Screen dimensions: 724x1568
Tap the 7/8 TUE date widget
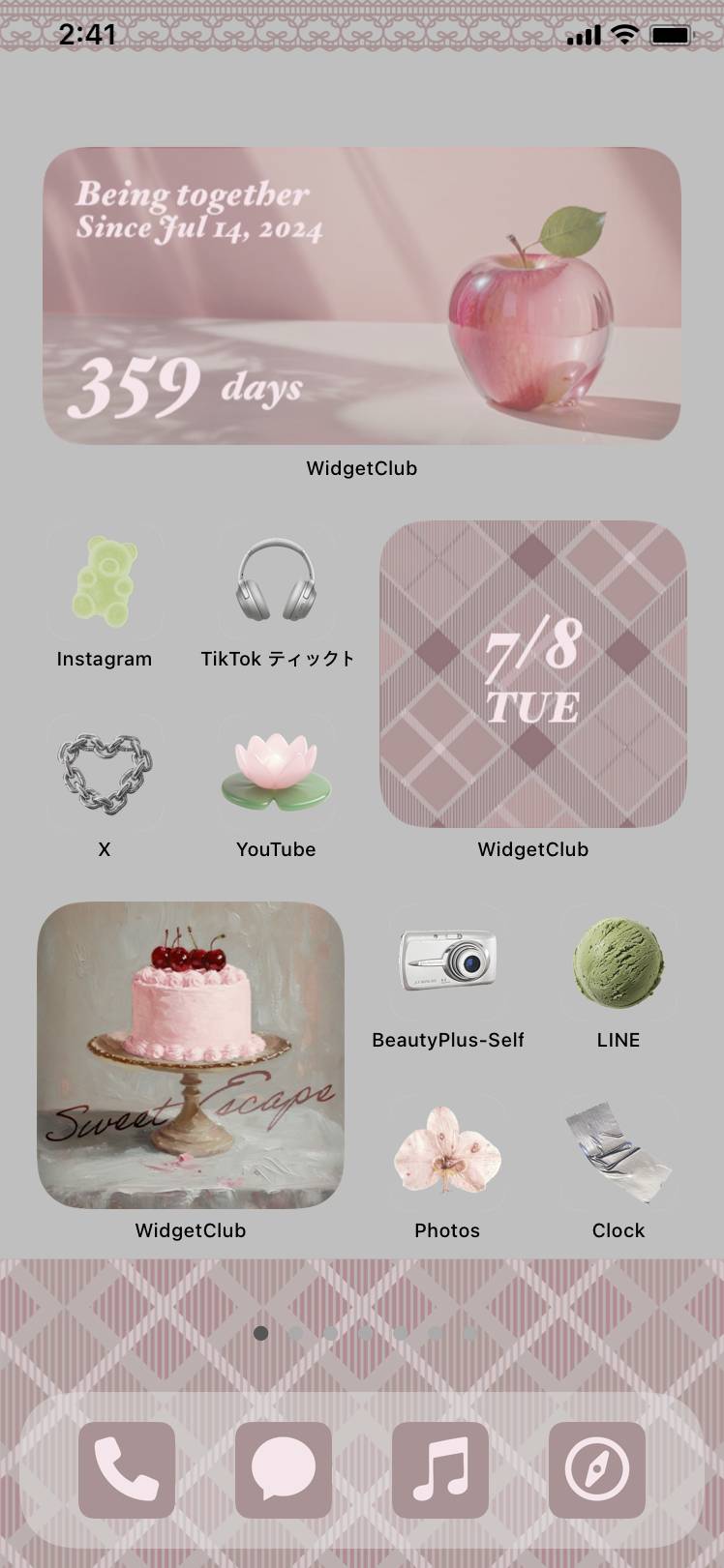(x=532, y=674)
